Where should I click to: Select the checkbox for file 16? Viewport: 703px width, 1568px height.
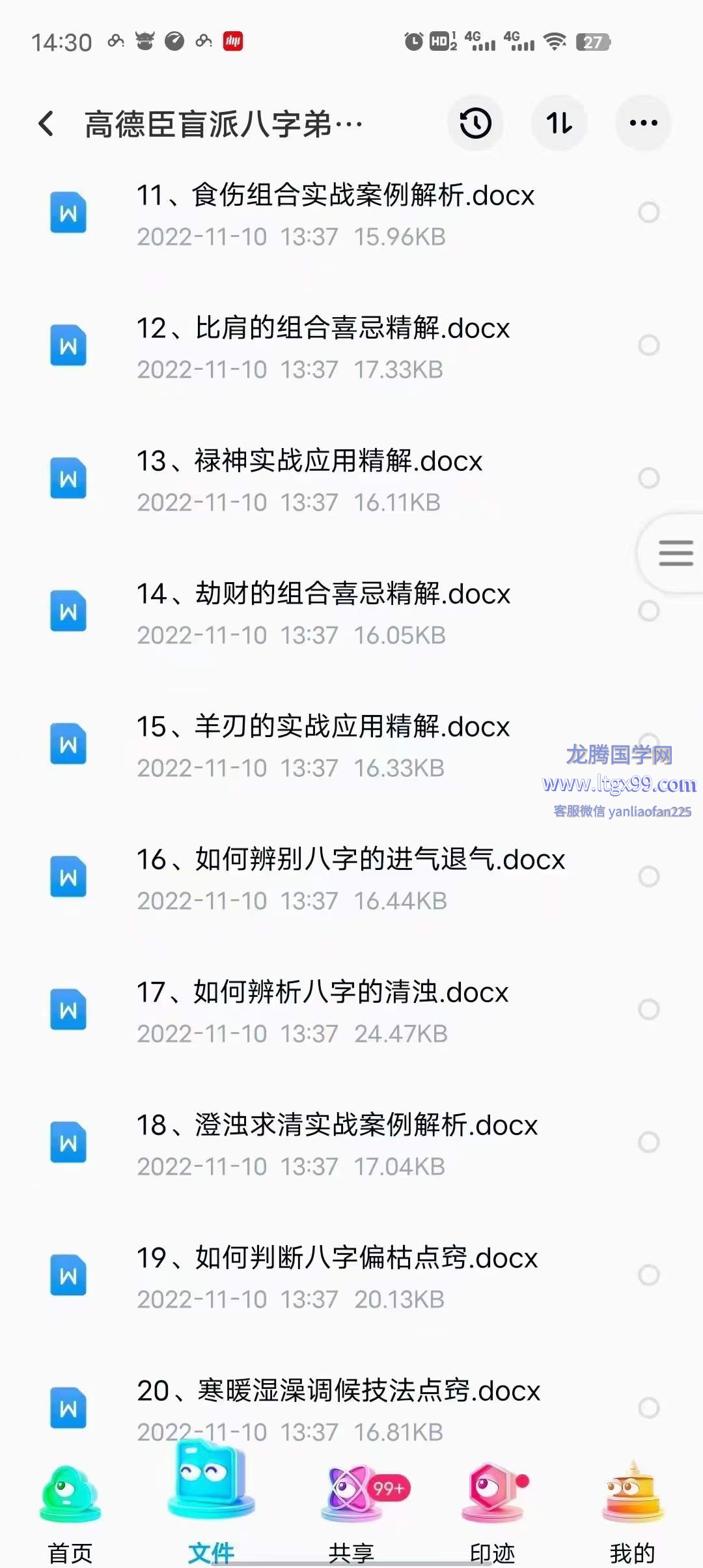[x=648, y=876]
